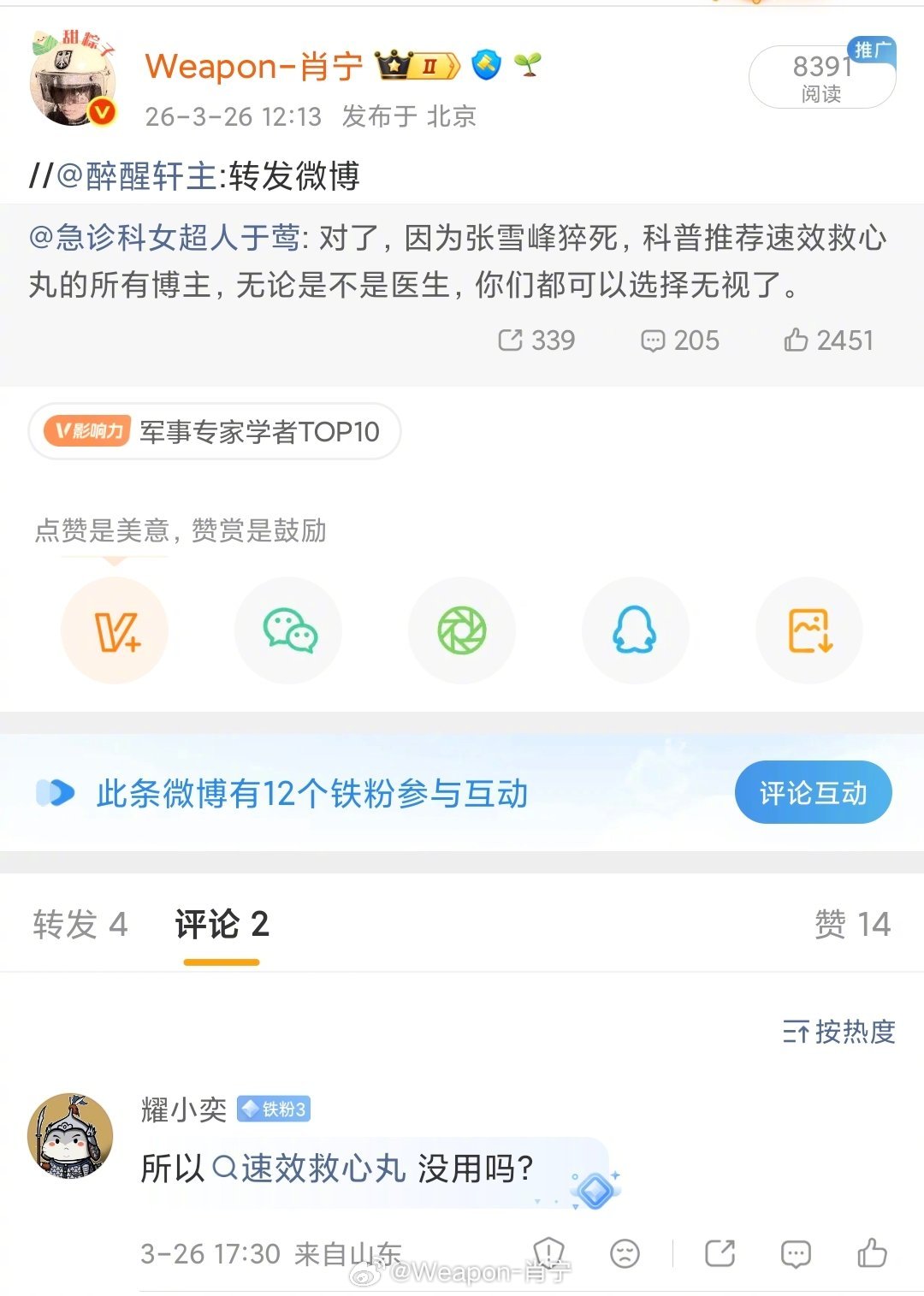Save the post as an image

pos(808,630)
